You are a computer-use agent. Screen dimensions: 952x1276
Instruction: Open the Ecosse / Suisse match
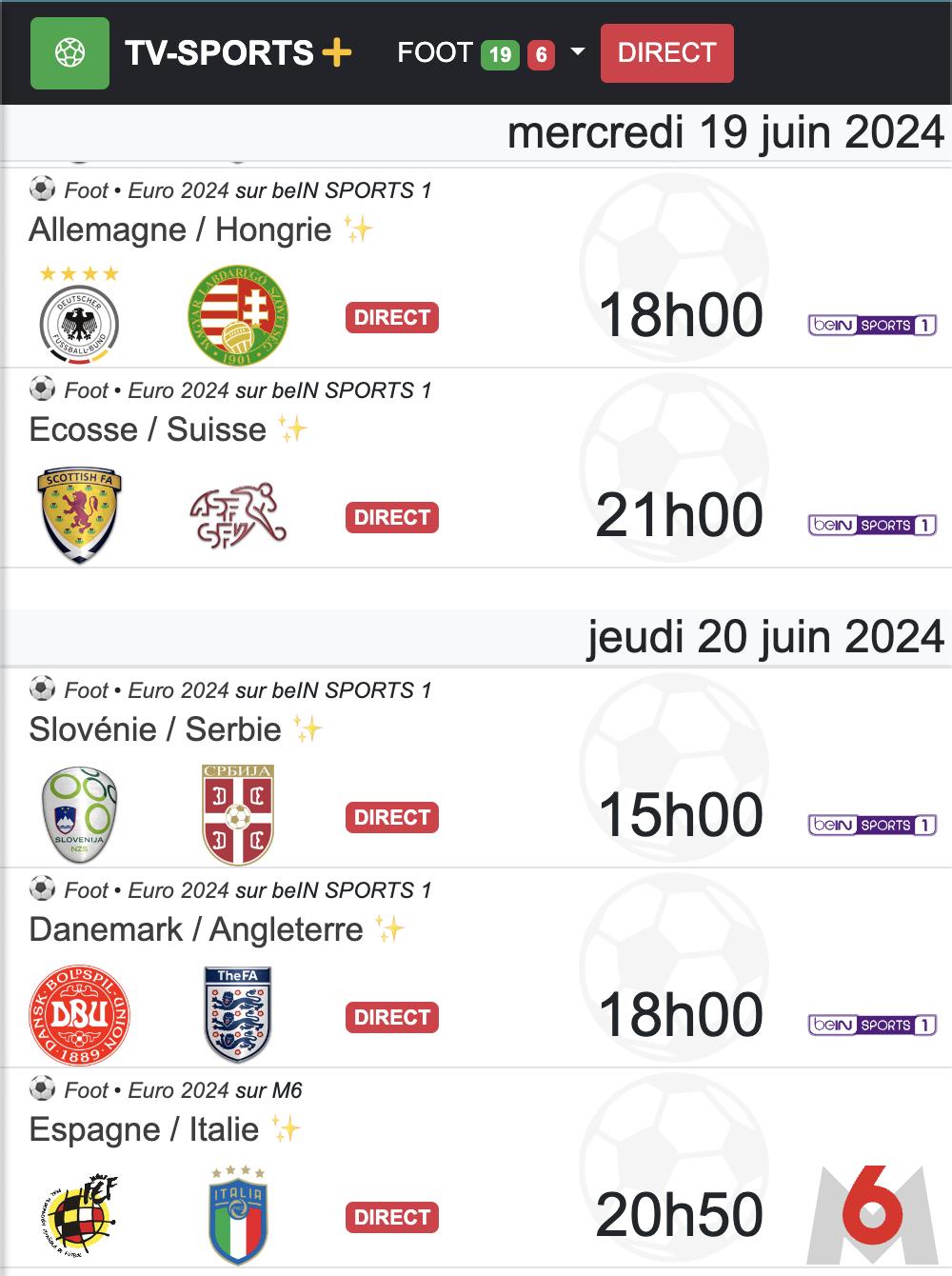pos(148,430)
